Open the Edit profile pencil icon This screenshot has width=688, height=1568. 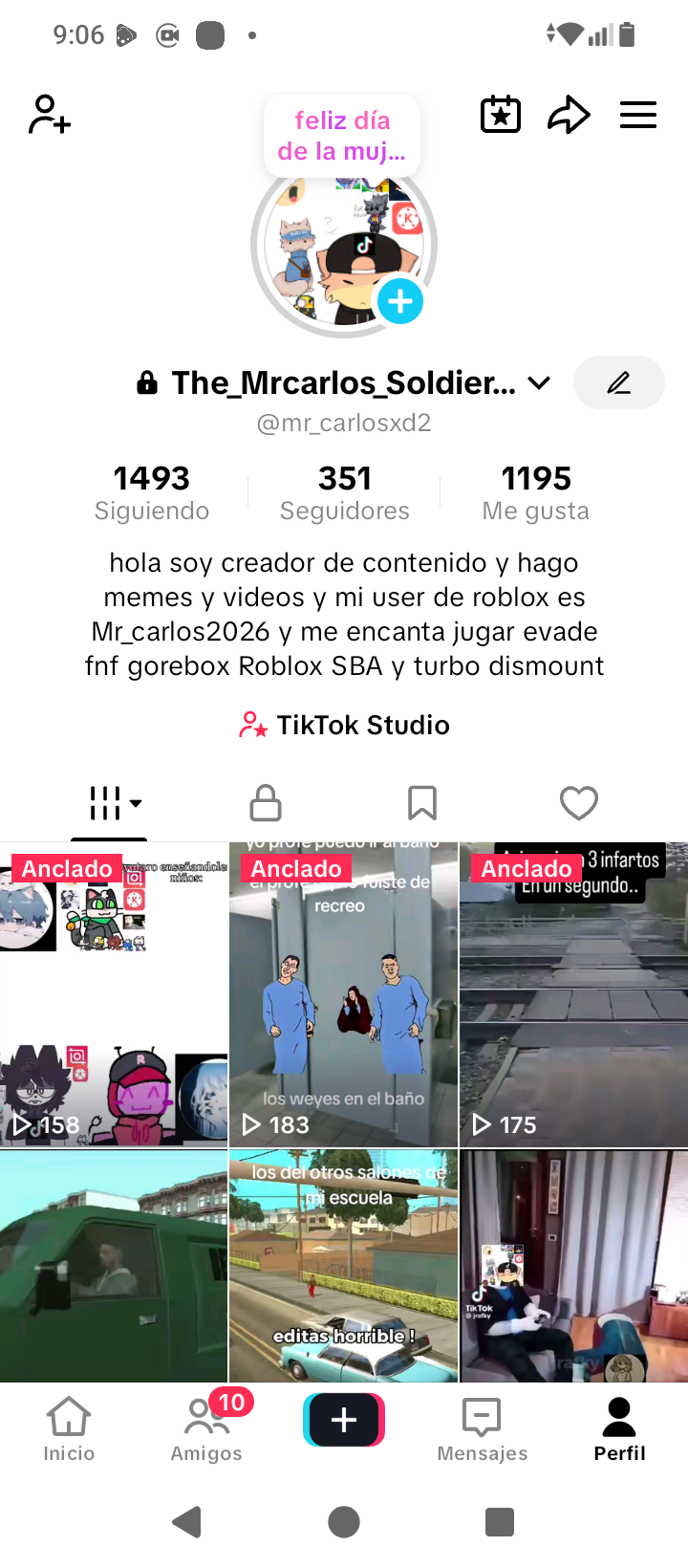[618, 382]
